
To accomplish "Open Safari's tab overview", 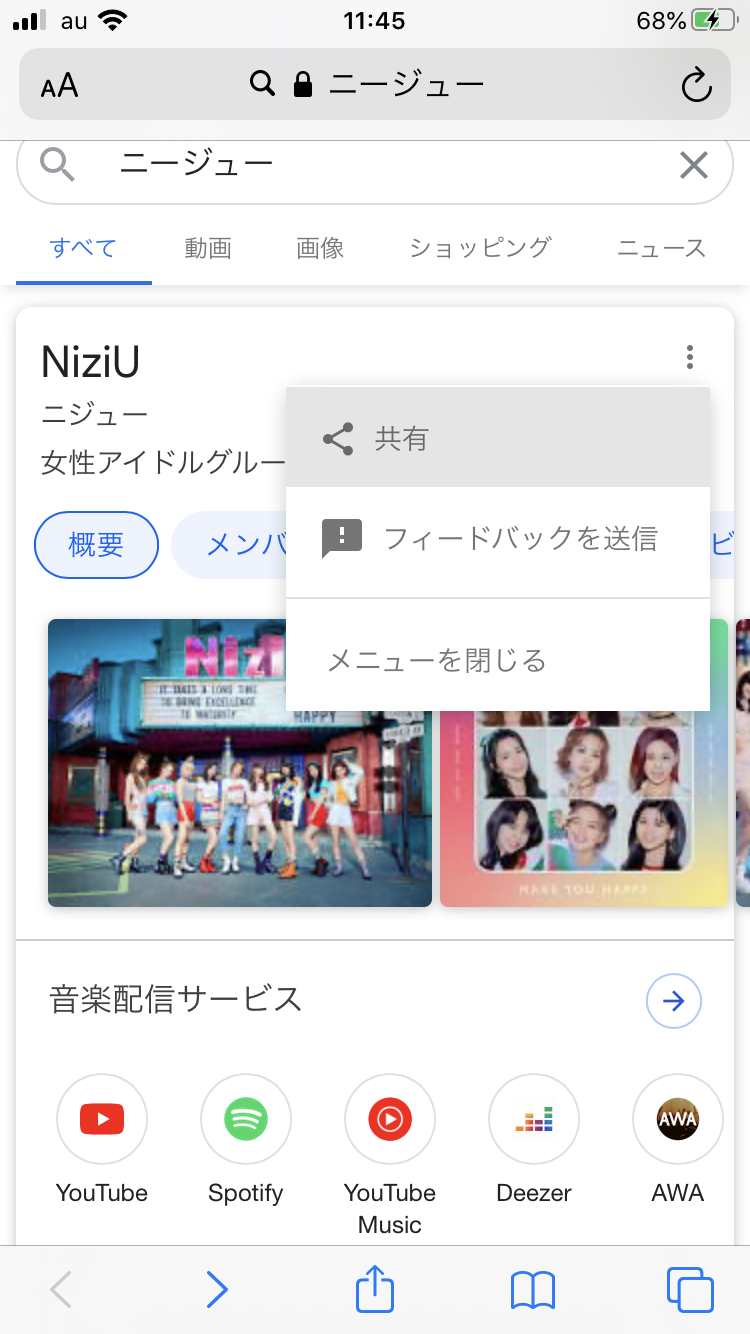I will pyautogui.click(x=690, y=1290).
